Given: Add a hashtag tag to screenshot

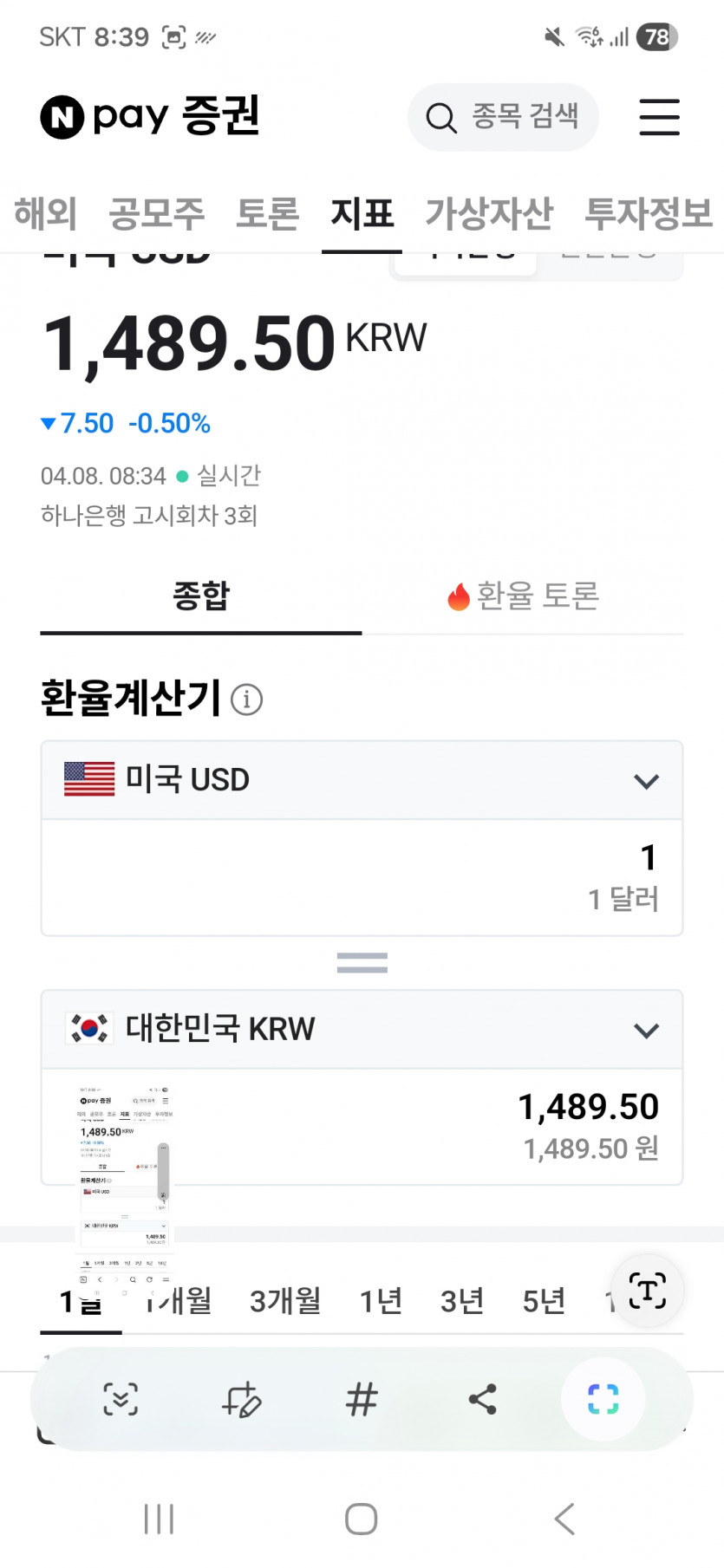Looking at the screenshot, I should coord(362,1399).
